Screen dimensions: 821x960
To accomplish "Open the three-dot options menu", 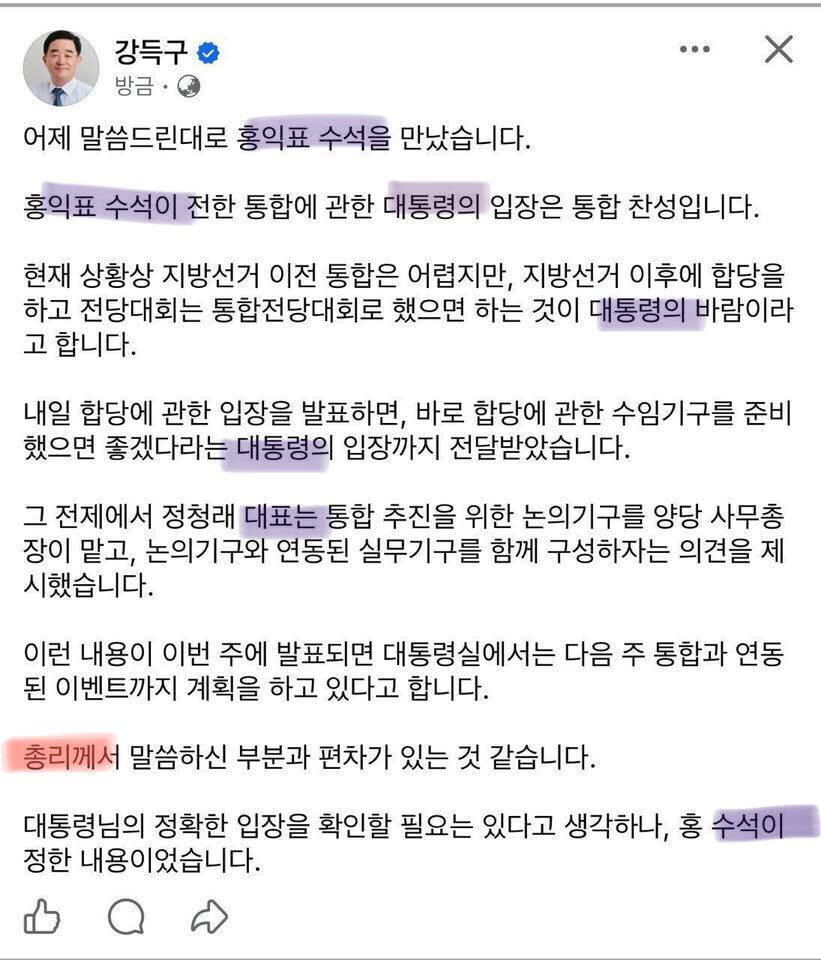I will point(694,49).
